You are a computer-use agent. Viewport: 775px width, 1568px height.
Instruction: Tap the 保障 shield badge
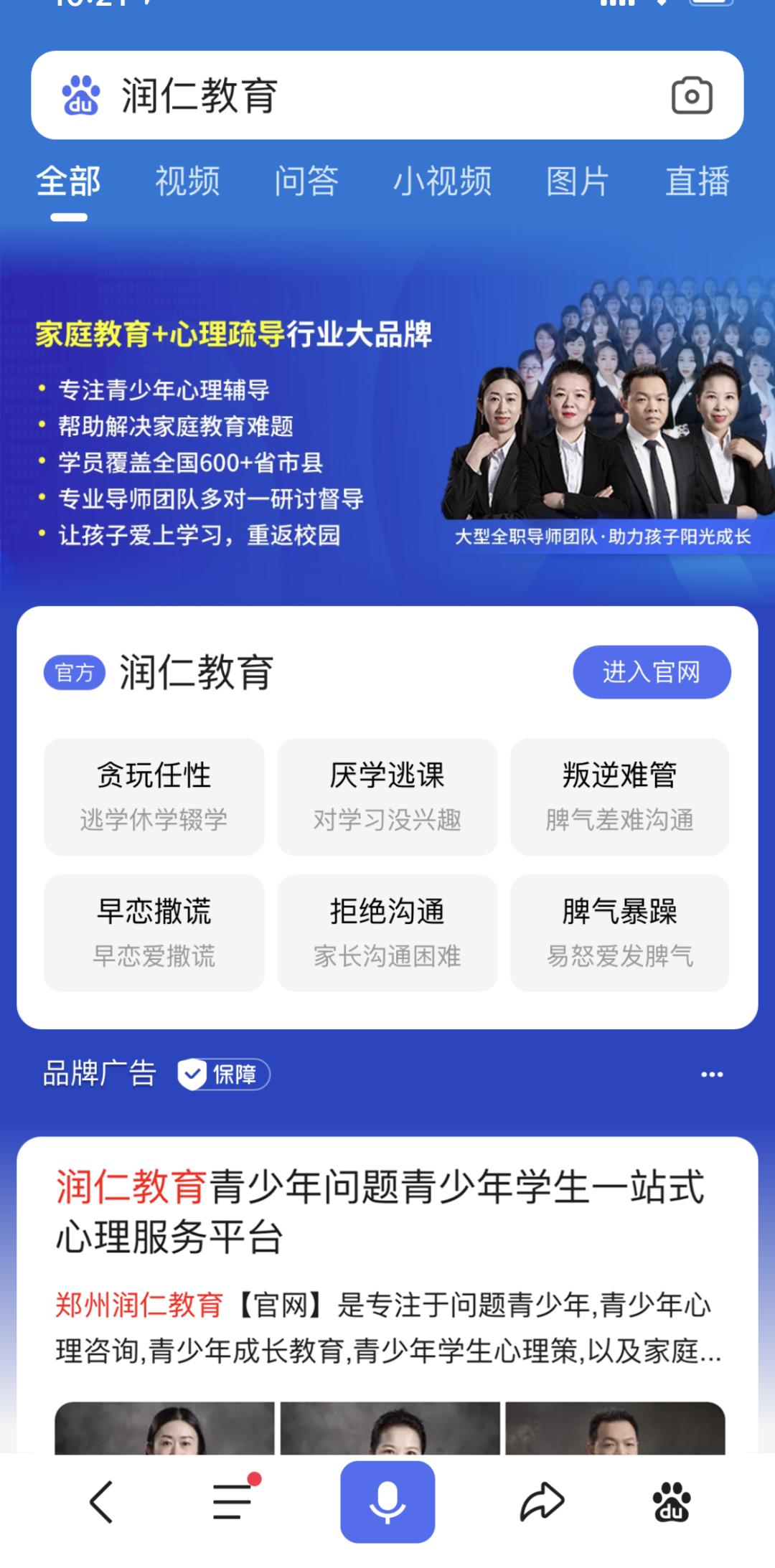[x=222, y=1073]
